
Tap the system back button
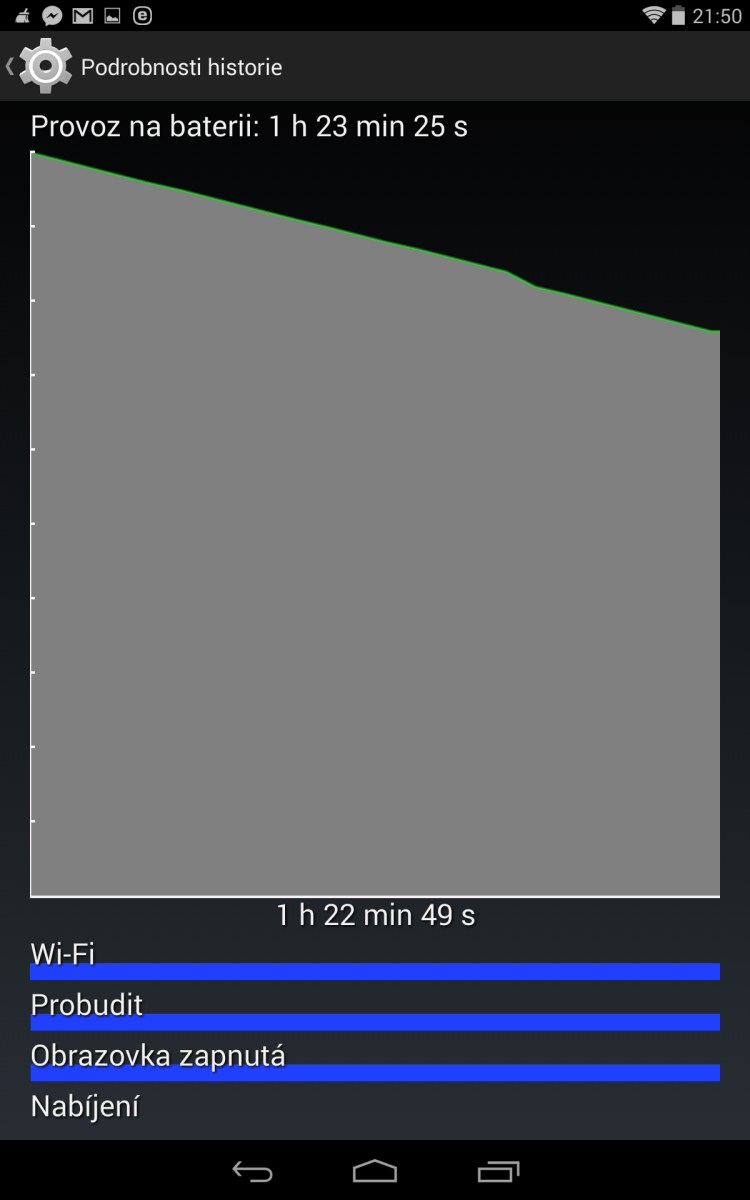pos(252,1171)
